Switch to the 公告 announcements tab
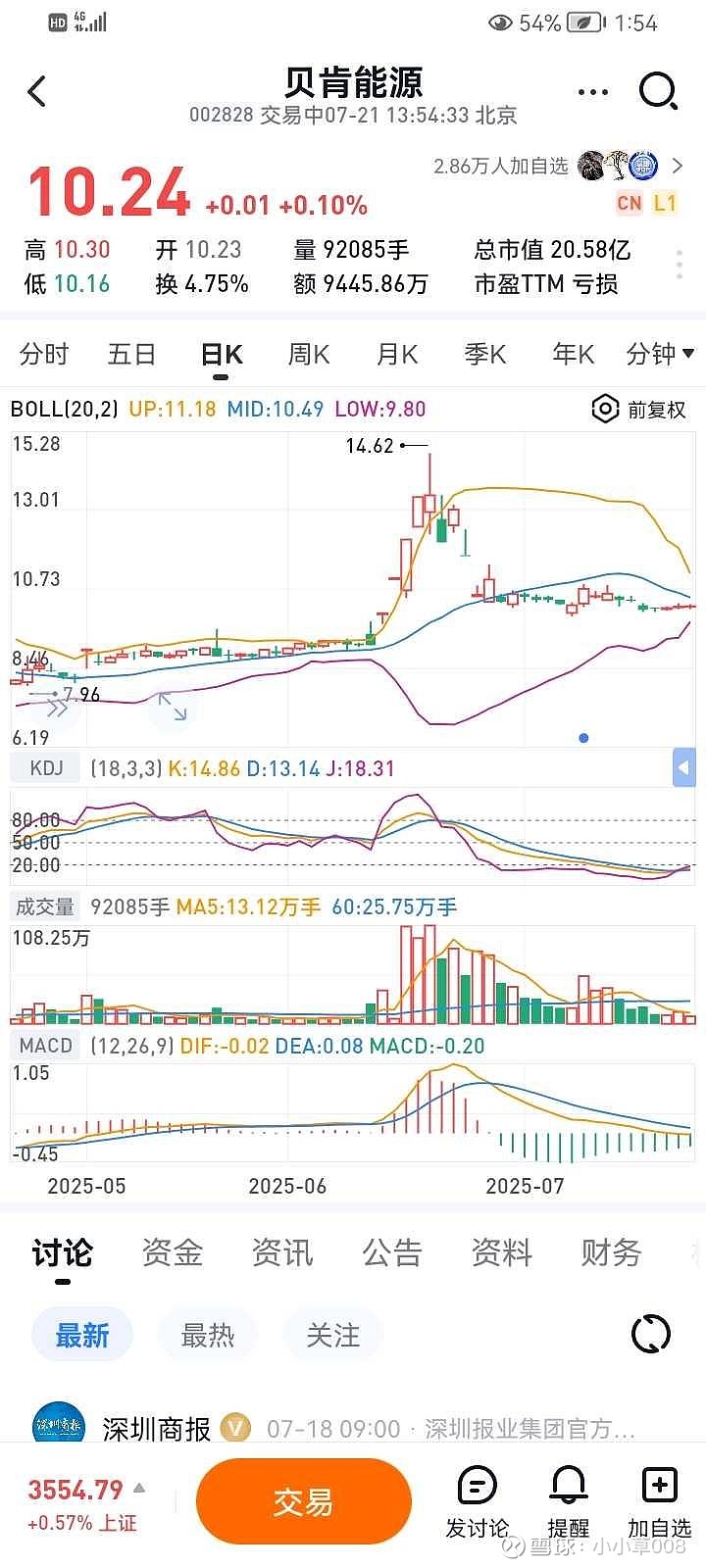This screenshot has width=706, height=1568. click(392, 1252)
